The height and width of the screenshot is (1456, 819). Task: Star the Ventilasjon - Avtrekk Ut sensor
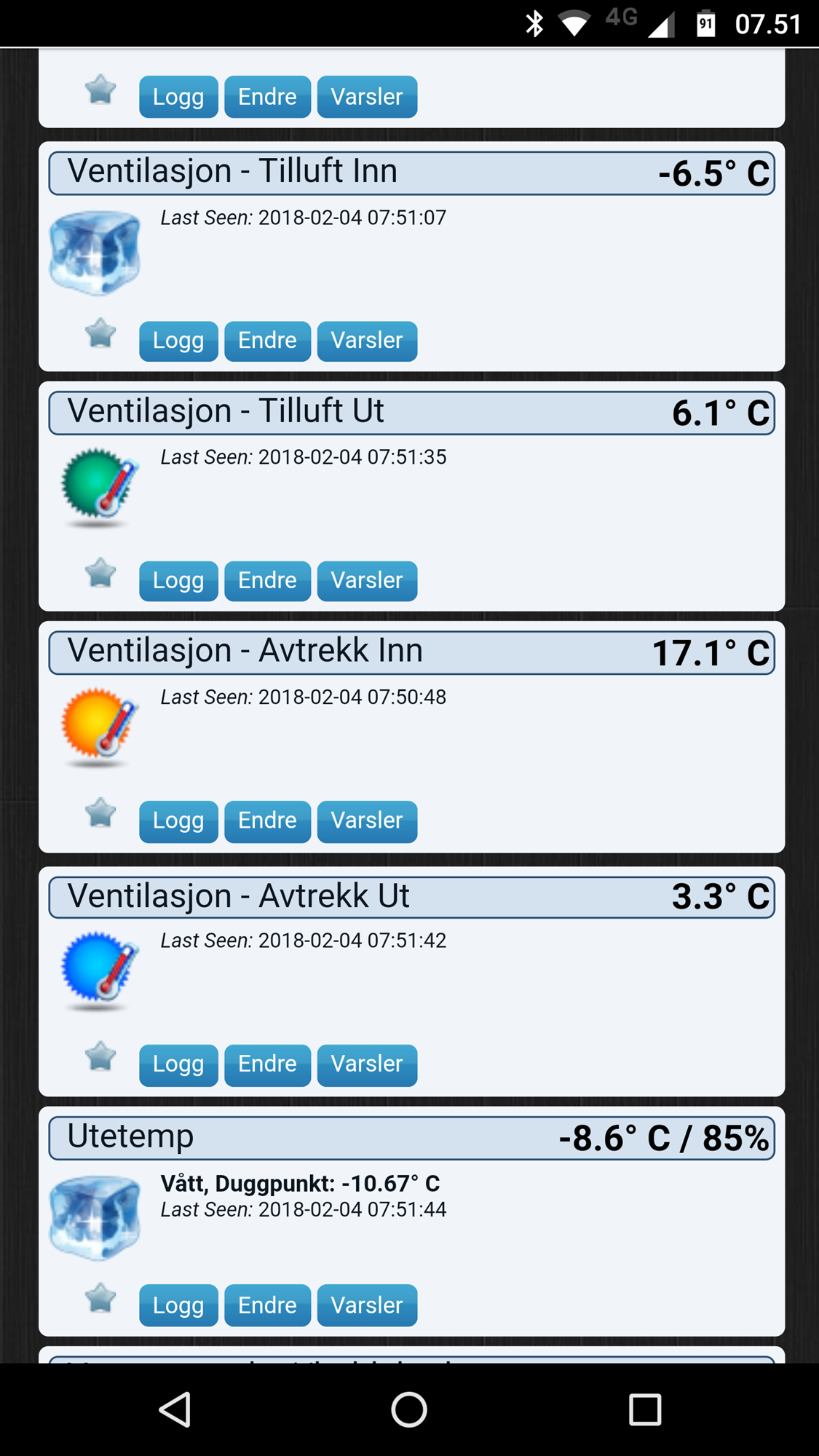[x=100, y=1057]
